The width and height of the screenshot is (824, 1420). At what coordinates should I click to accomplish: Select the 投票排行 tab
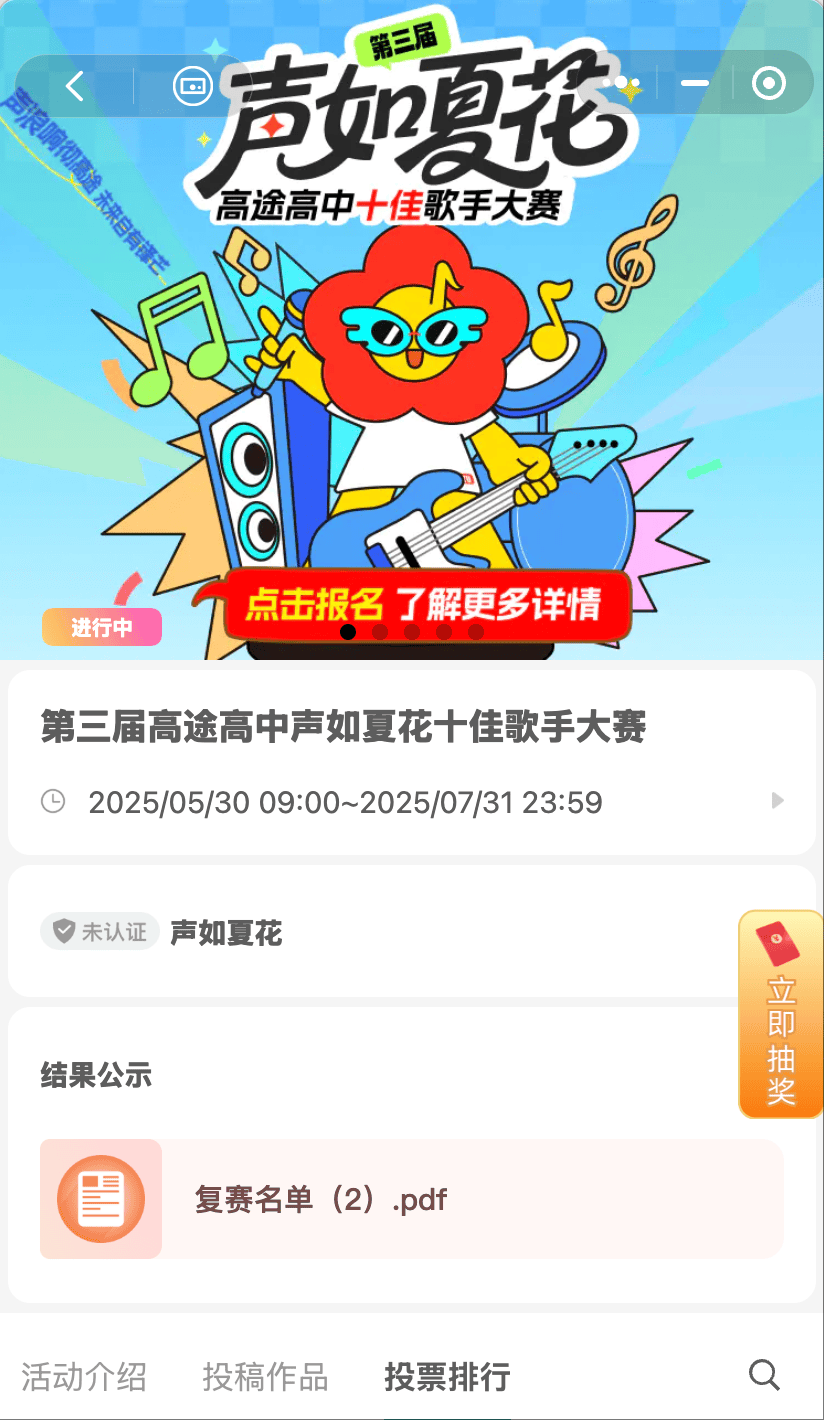point(446,1376)
